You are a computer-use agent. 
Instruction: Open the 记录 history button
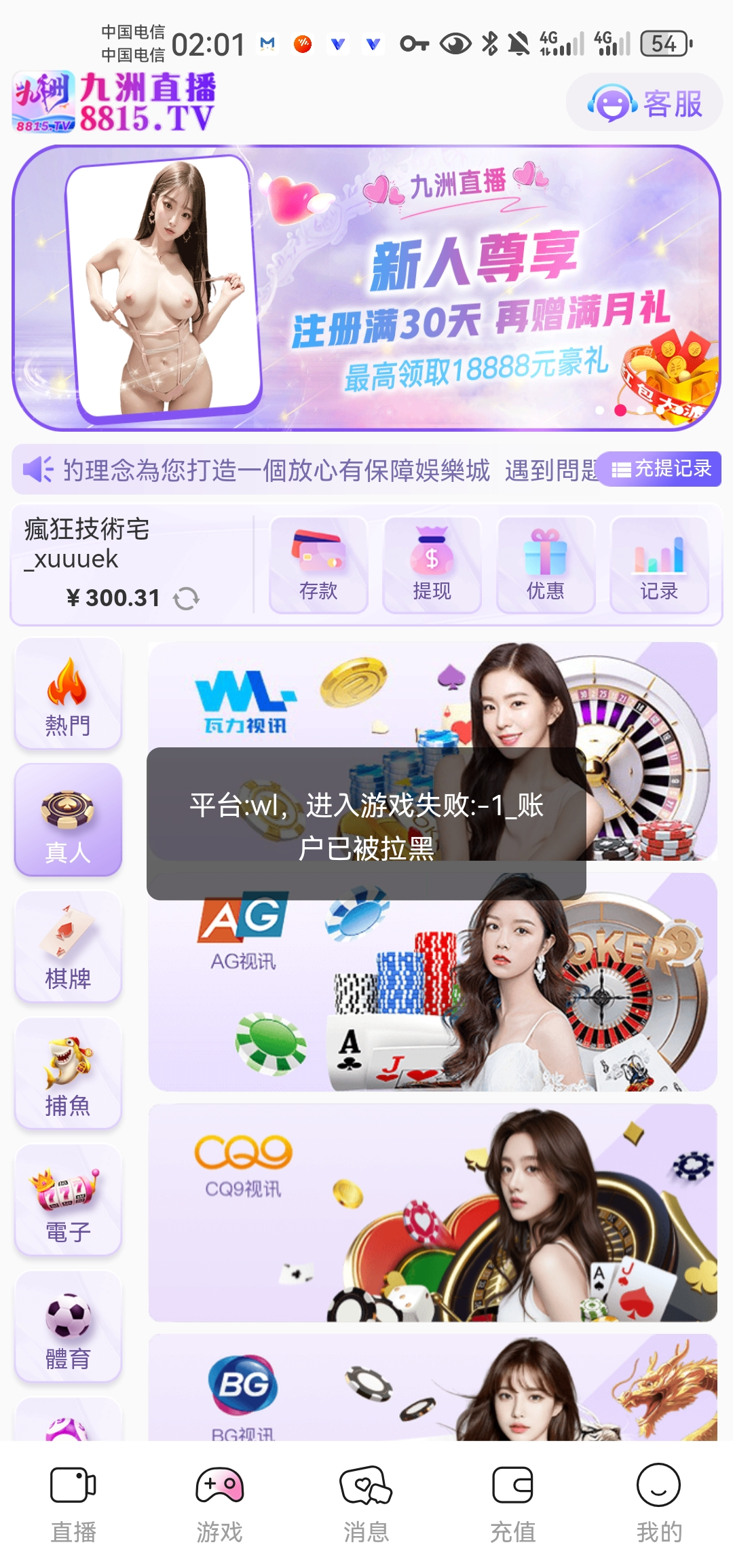click(659, 565)
